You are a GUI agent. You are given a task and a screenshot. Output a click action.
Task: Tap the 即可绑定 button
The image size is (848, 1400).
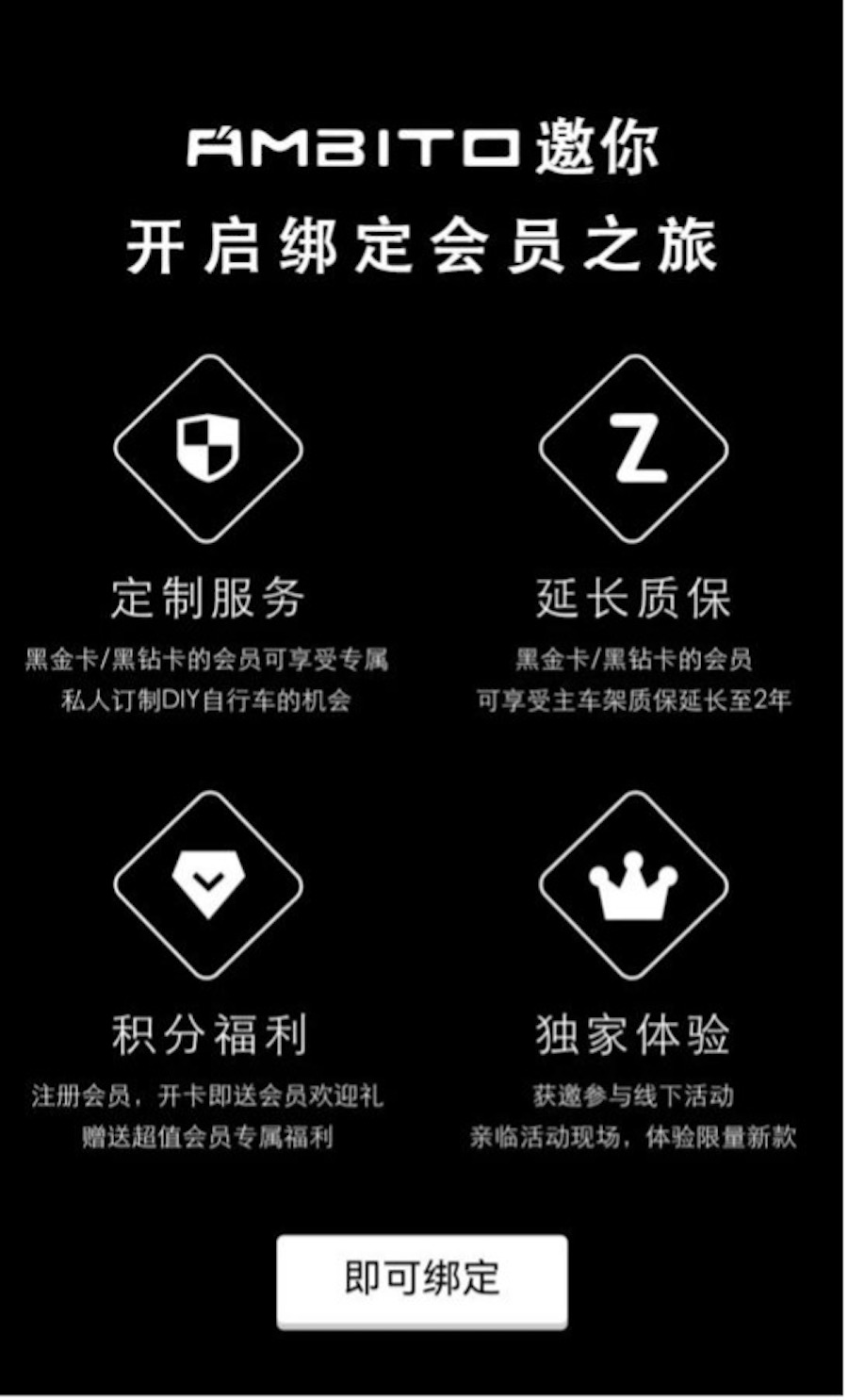point(421,1279)
